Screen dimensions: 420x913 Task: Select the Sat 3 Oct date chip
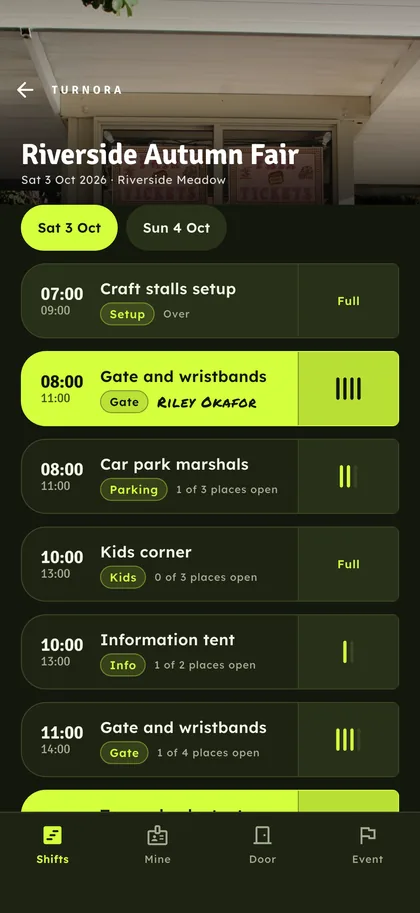(69, 228)
